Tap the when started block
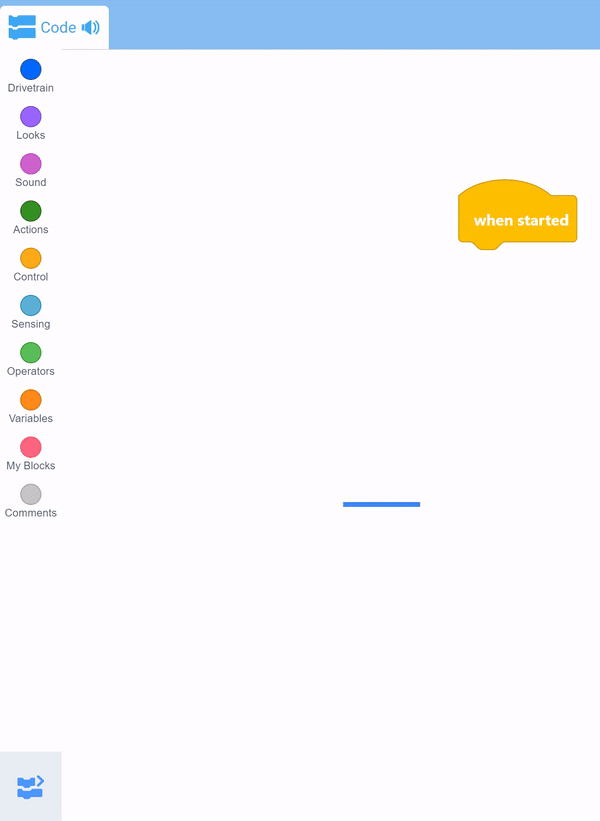The width and height of the screenshot is (600, 821). tap(520, 220)
